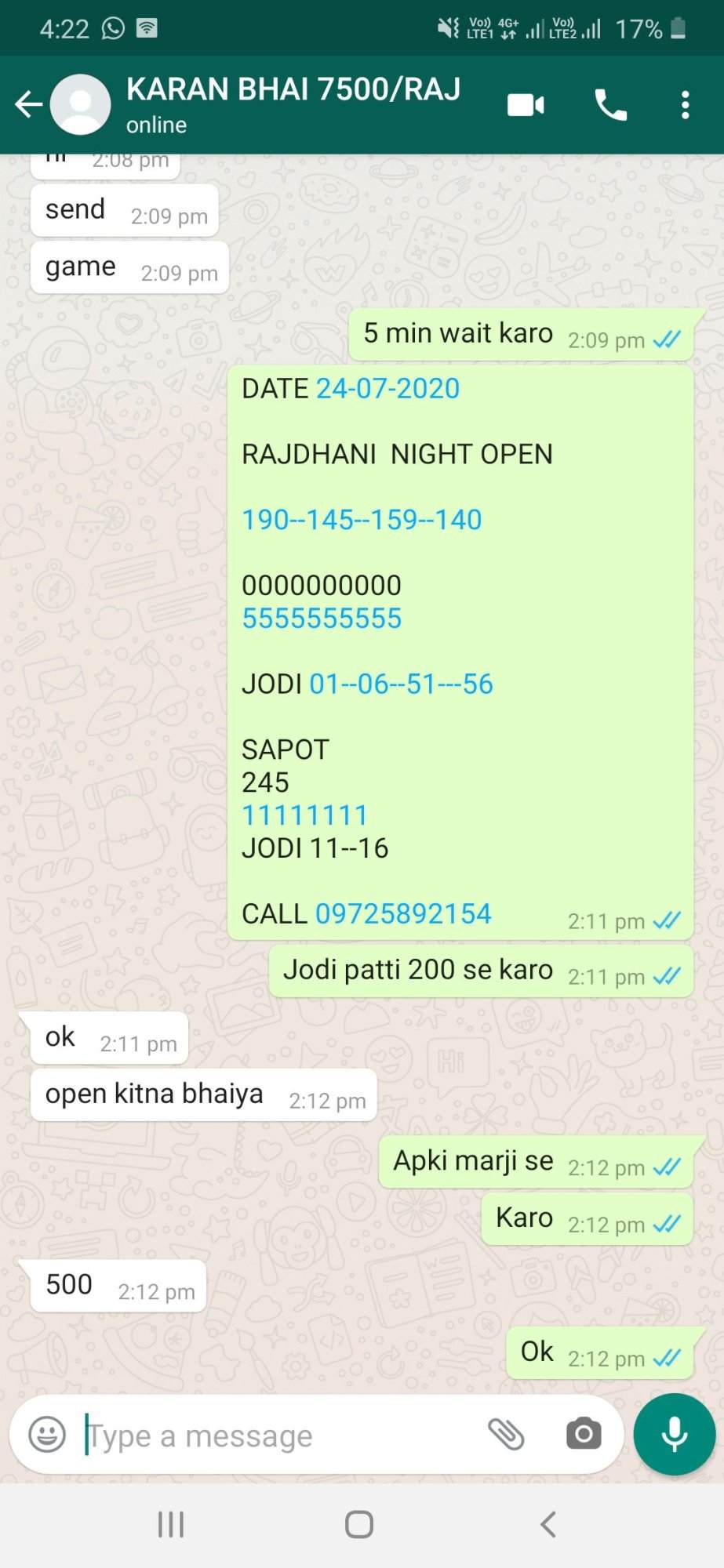The height and width of the screenshot is (1568, 724).
Task: Start a voice call
Action: [x=610, y=104]
